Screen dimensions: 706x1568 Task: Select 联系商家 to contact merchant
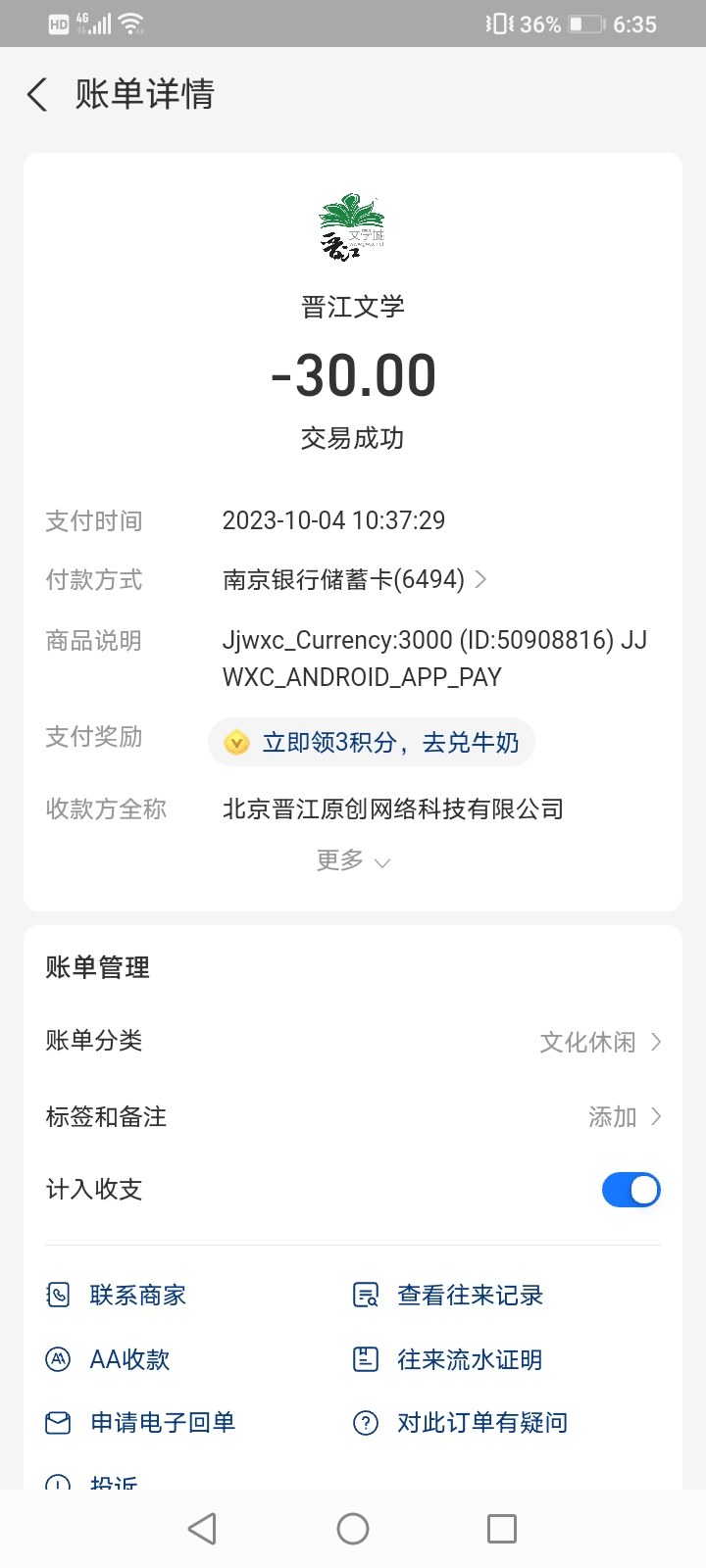(117, 1296)
